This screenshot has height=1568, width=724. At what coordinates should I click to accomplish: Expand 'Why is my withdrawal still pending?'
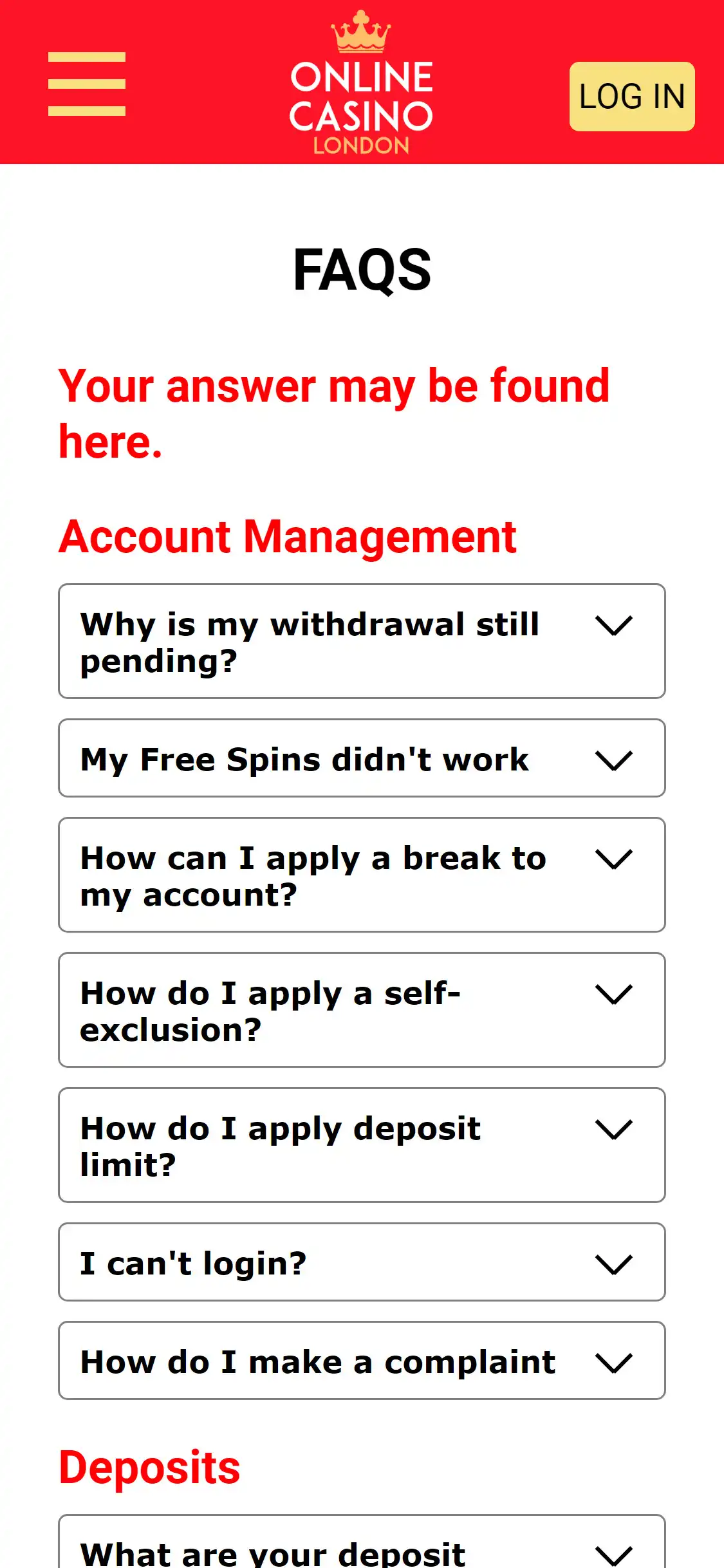click(361, 641)
